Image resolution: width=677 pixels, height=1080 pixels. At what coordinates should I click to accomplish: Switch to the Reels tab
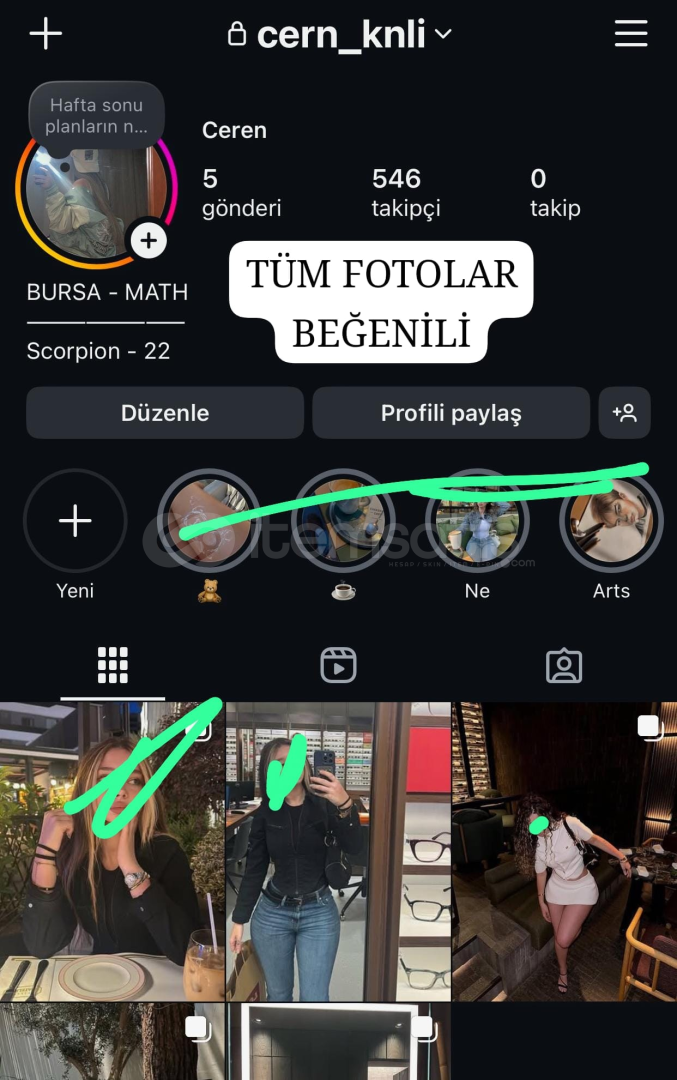pos(338,665)
